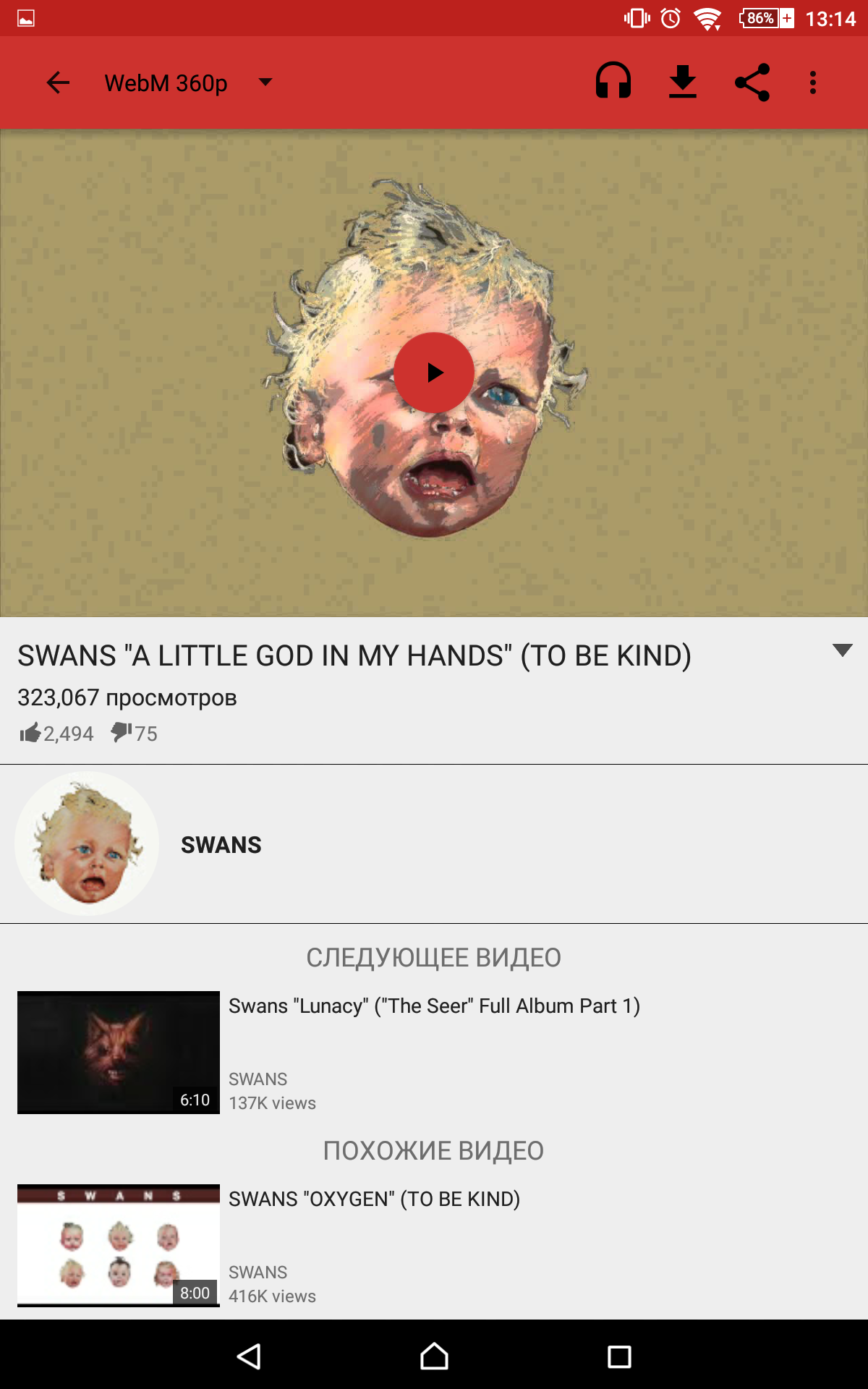The image size is (868, 1389).
Task: Expand the video description arrow
Action: (842, 650)
